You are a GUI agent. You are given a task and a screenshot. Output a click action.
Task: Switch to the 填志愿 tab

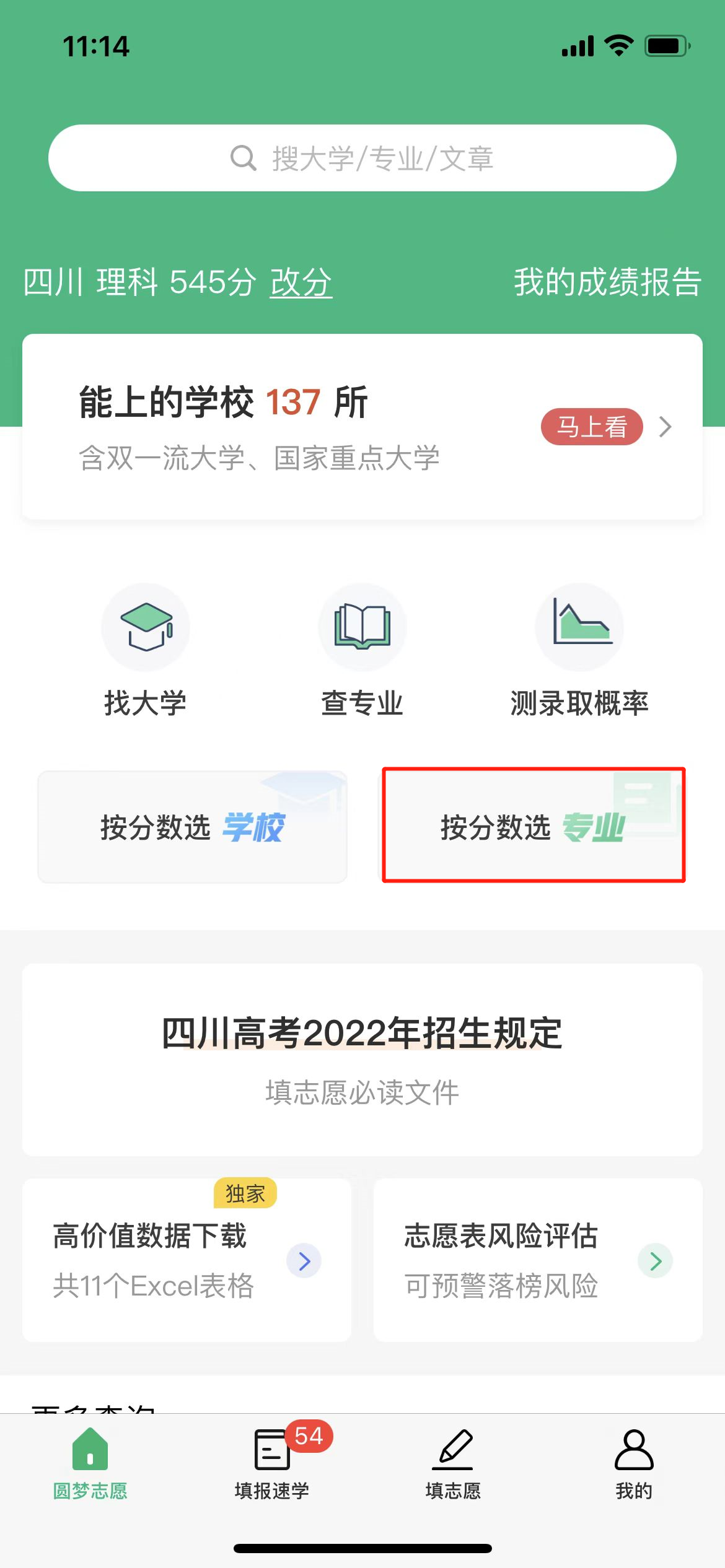[453, 1464]
